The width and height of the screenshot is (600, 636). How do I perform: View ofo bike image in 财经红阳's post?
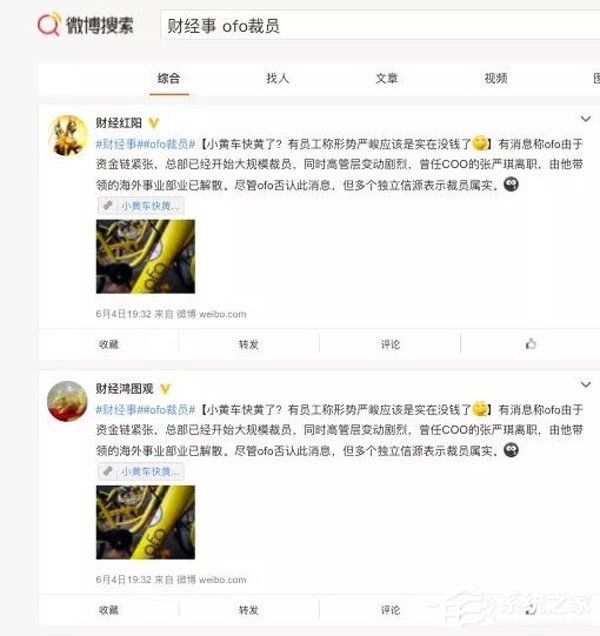click(x=145, y=257)
